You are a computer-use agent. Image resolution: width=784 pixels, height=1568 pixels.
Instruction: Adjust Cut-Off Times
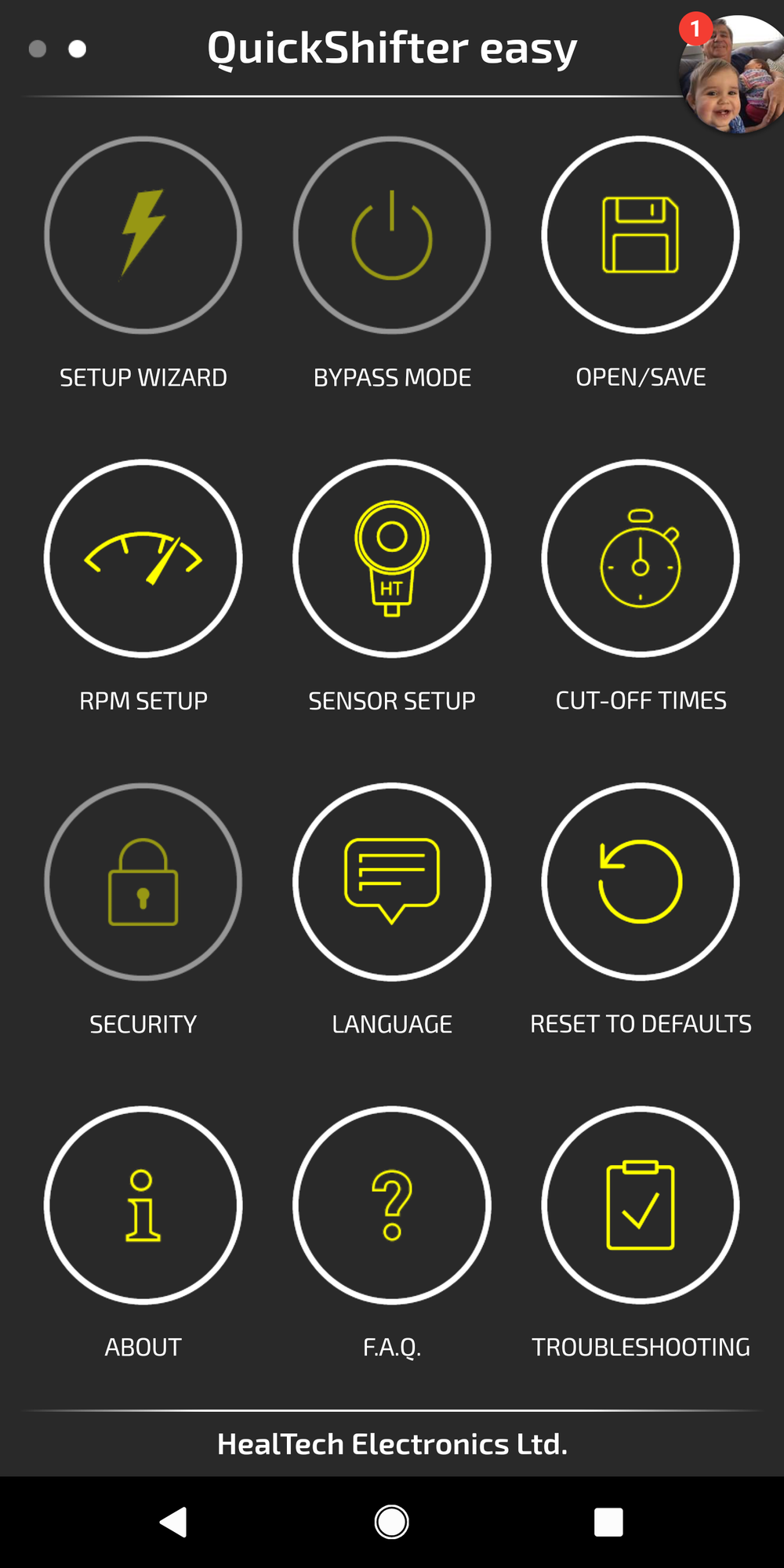pyautogui.click(x=641, y=558)
